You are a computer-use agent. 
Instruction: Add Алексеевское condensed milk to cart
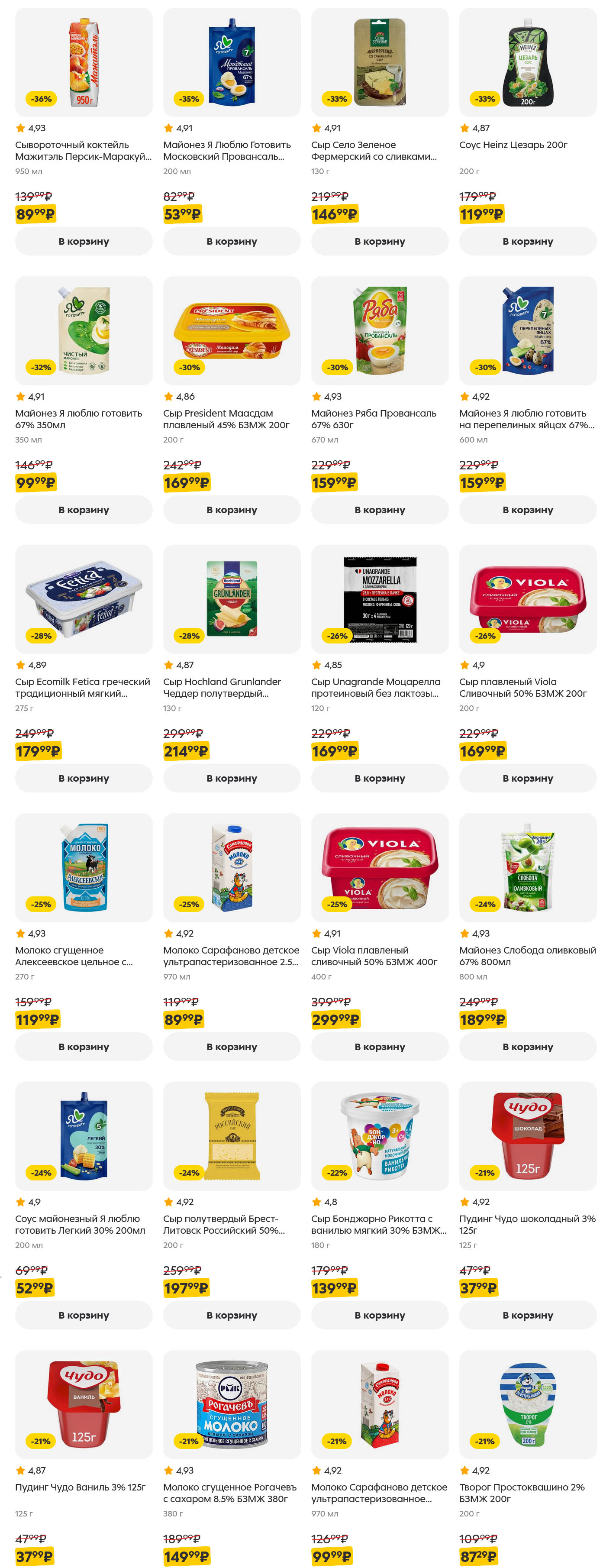[x=84, y=1046]
